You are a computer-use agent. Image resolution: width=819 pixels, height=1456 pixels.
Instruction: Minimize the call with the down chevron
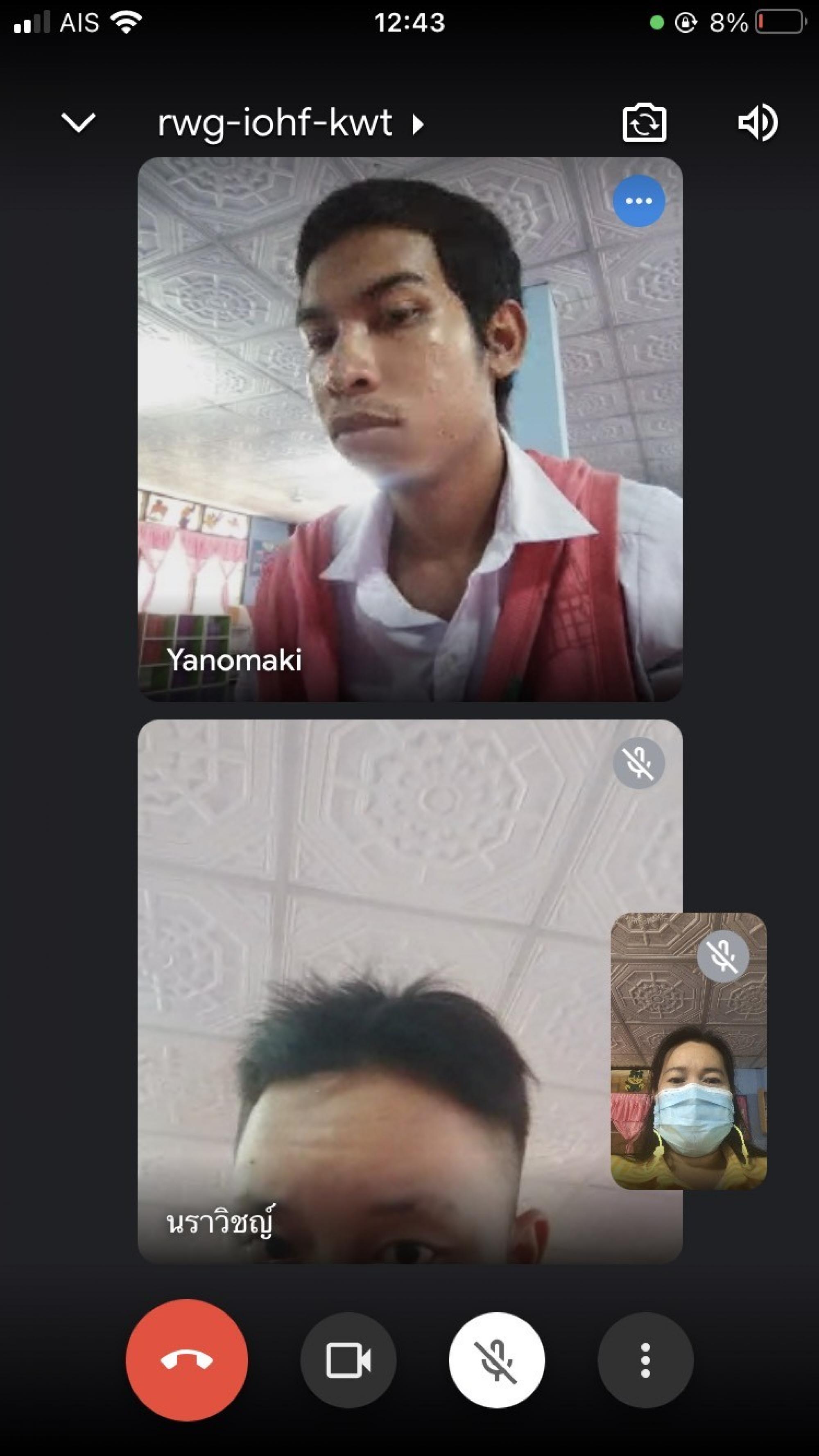pos(78,123)
